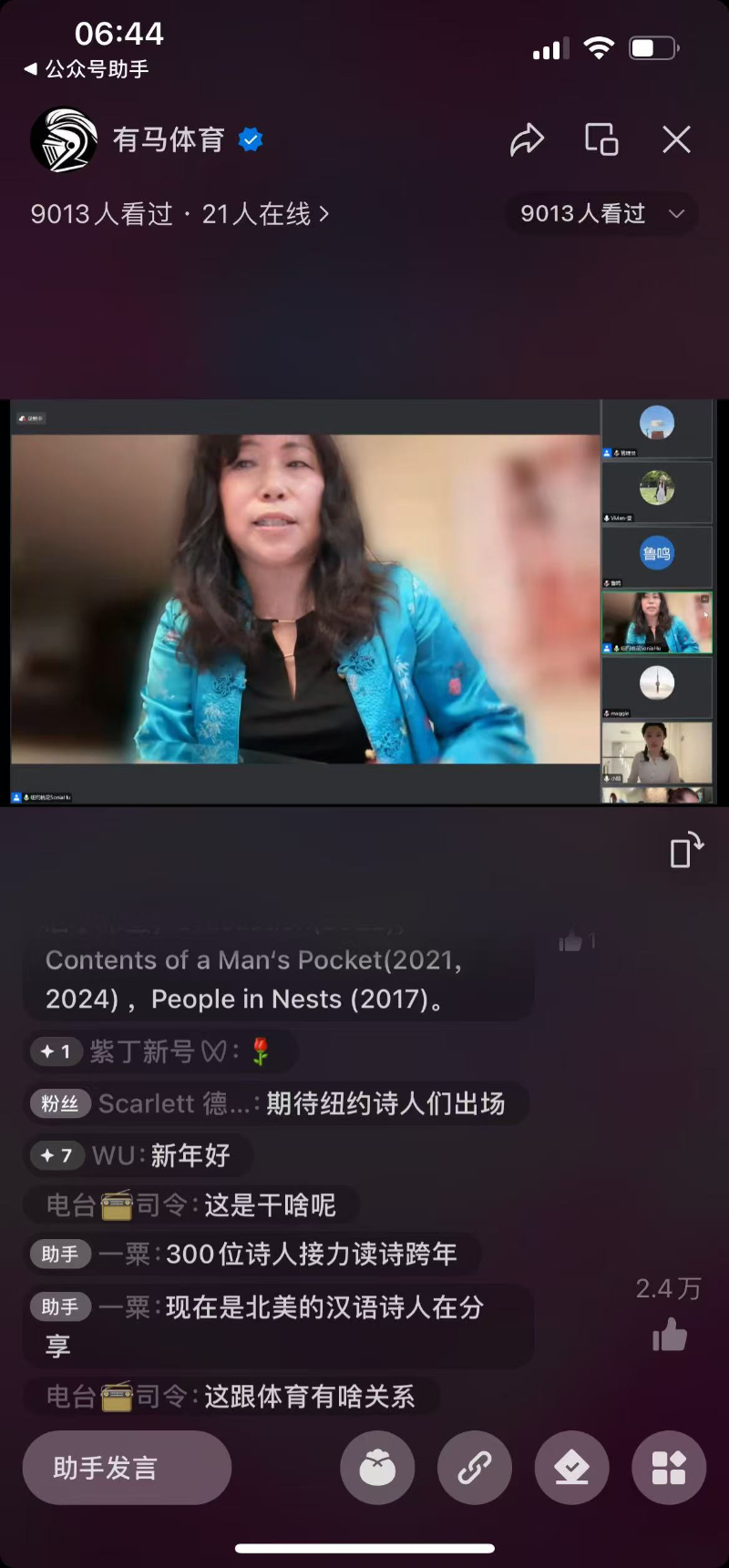Open 助手发言 input box
The width and height of the screenshot is (729, 1568).
127,1468
